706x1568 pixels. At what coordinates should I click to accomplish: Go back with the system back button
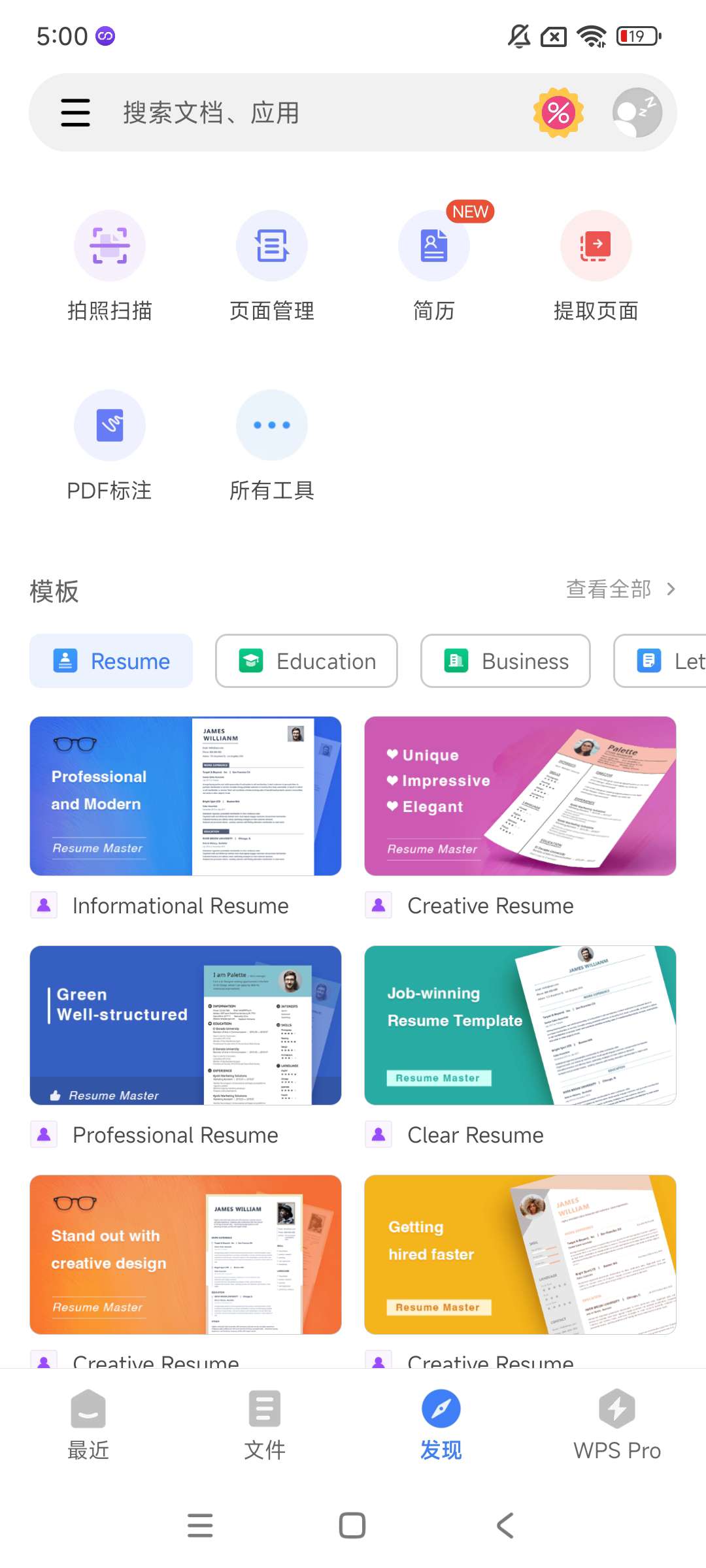click(505, 1526)
